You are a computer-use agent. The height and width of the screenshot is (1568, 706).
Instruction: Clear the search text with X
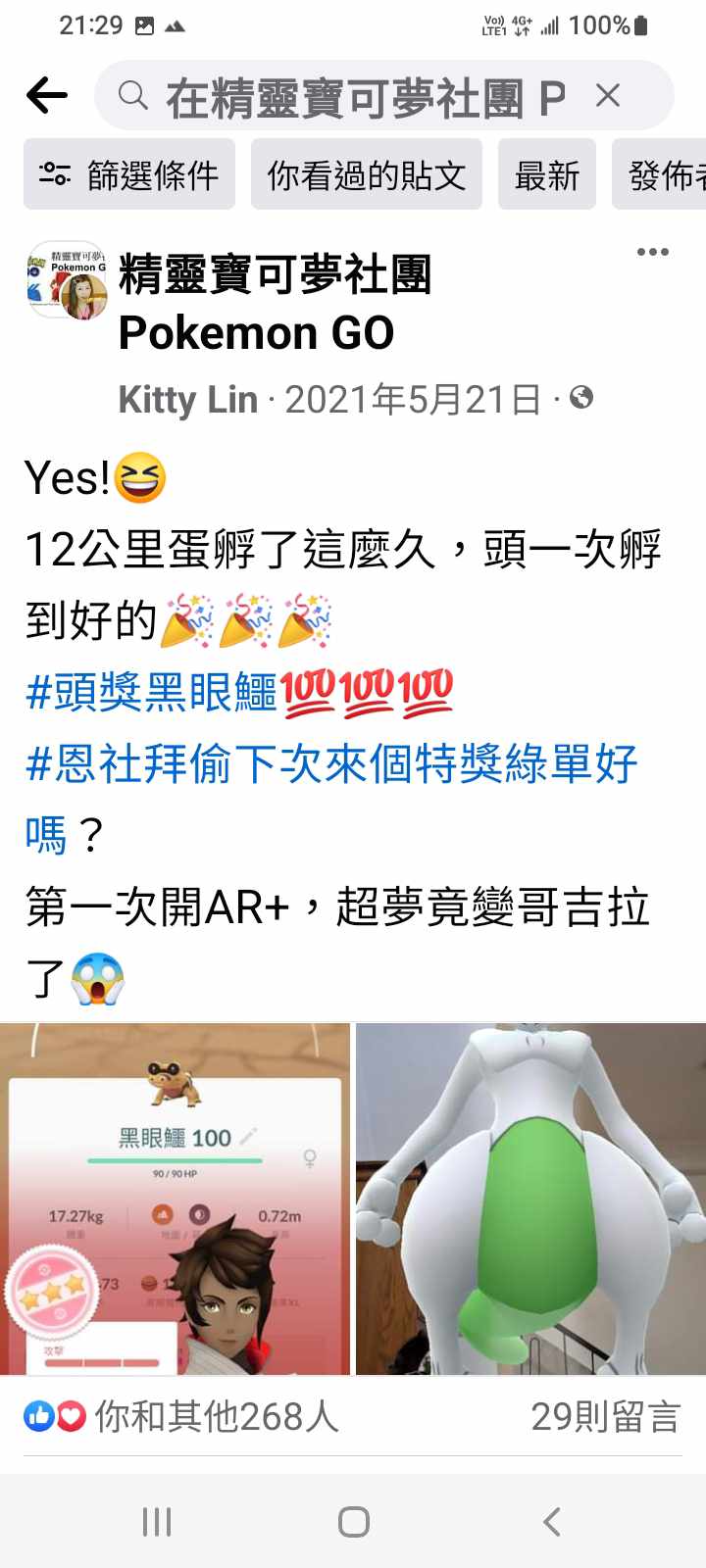[608, 96]
